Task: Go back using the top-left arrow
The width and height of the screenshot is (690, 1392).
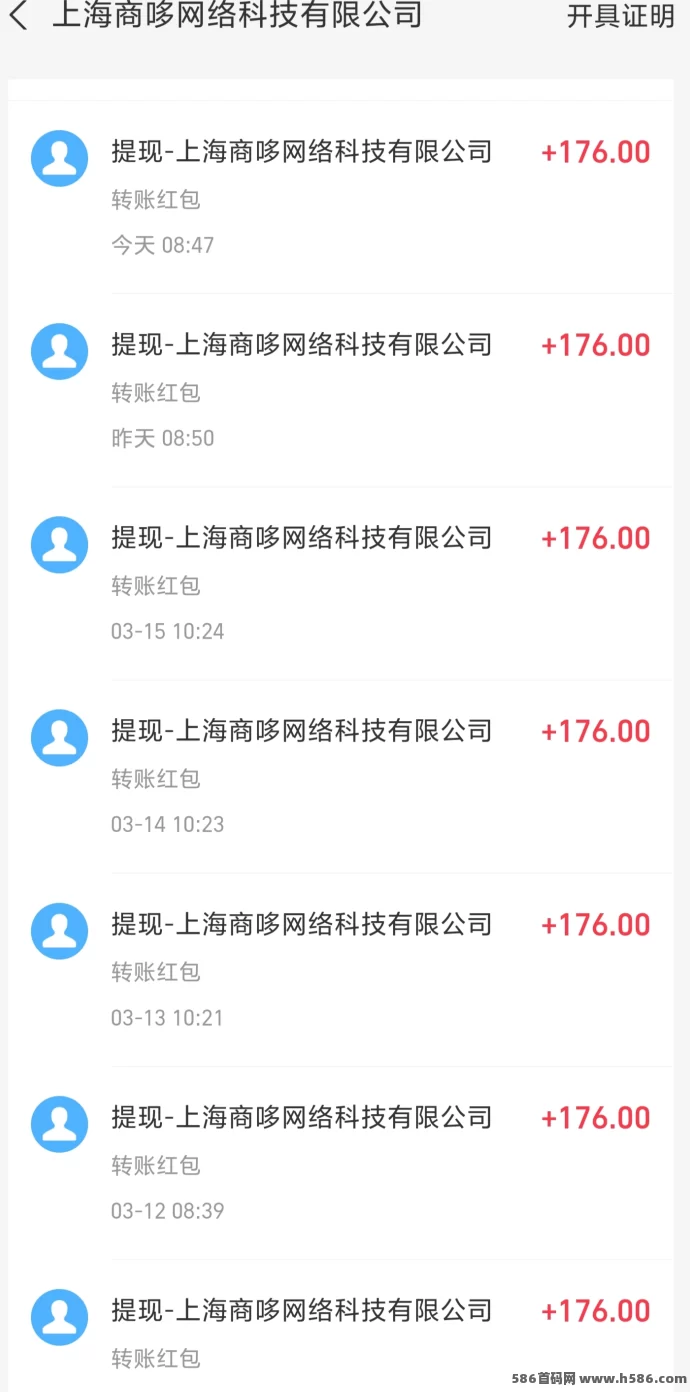Action: pos(18,16)
